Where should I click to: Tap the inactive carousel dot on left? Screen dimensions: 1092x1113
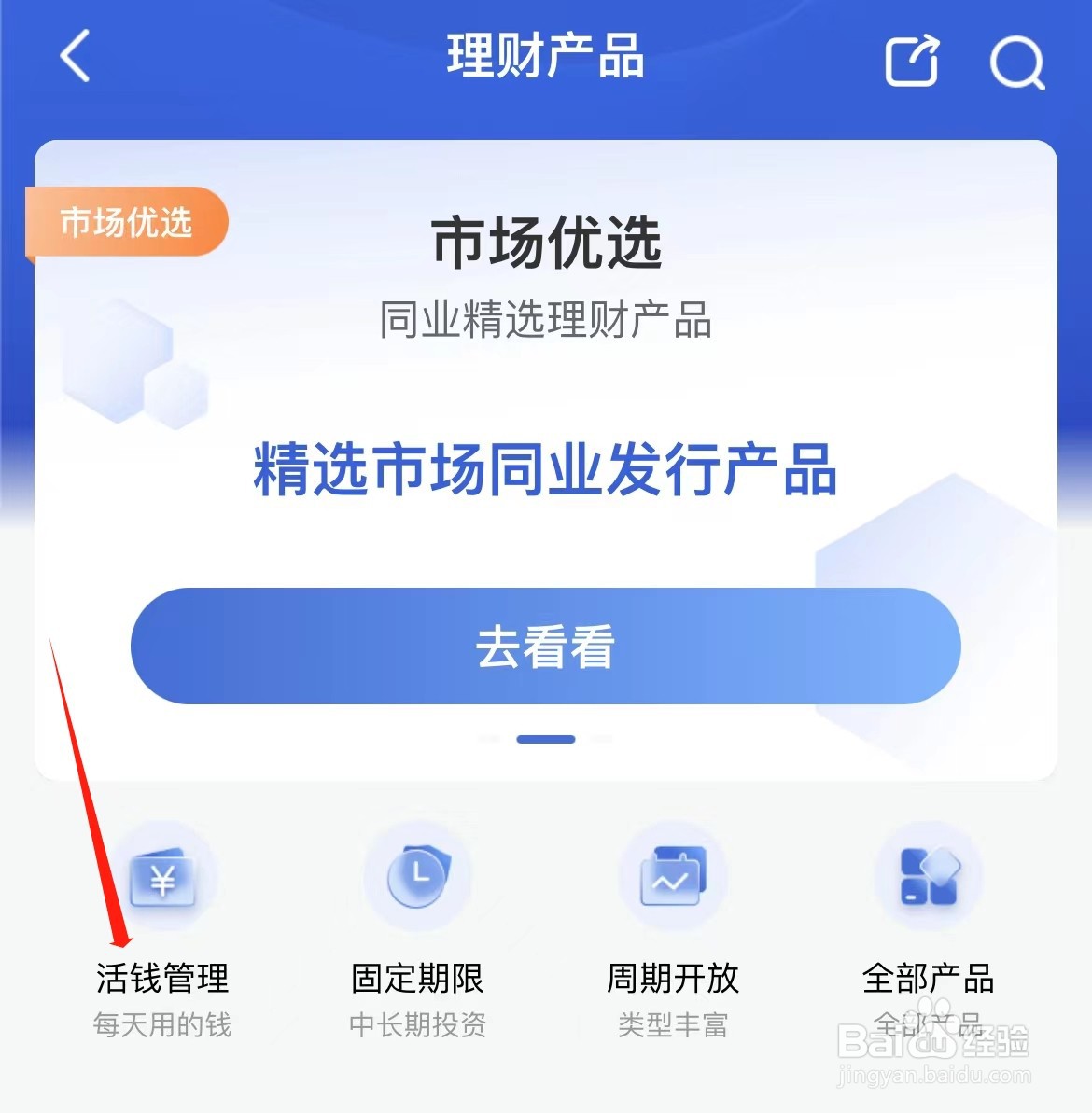490,738
